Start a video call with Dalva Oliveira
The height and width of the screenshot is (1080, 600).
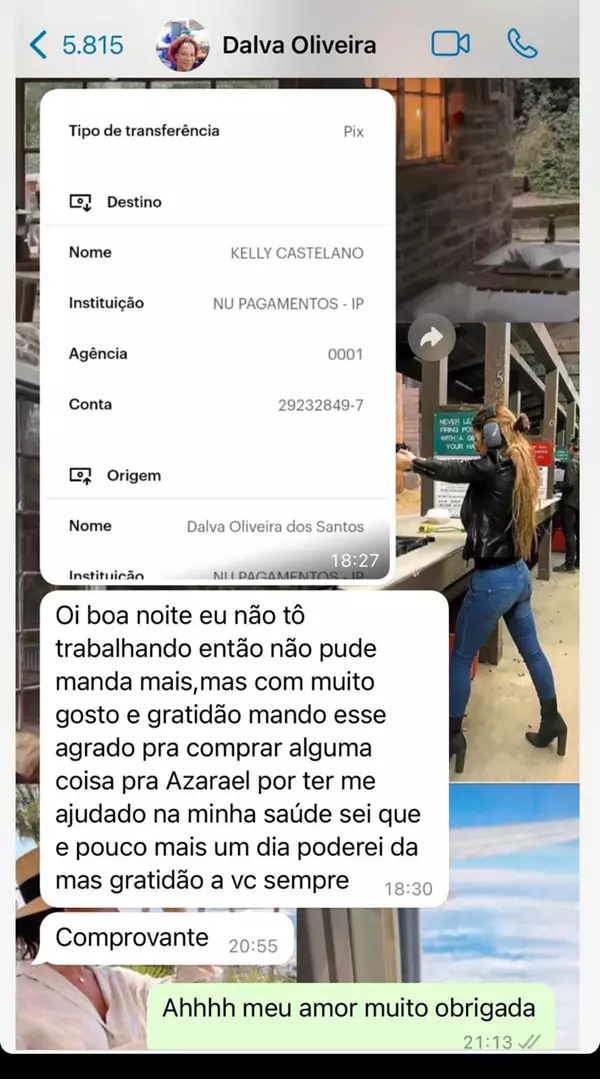pyautogui.click(x=451, y=44)
